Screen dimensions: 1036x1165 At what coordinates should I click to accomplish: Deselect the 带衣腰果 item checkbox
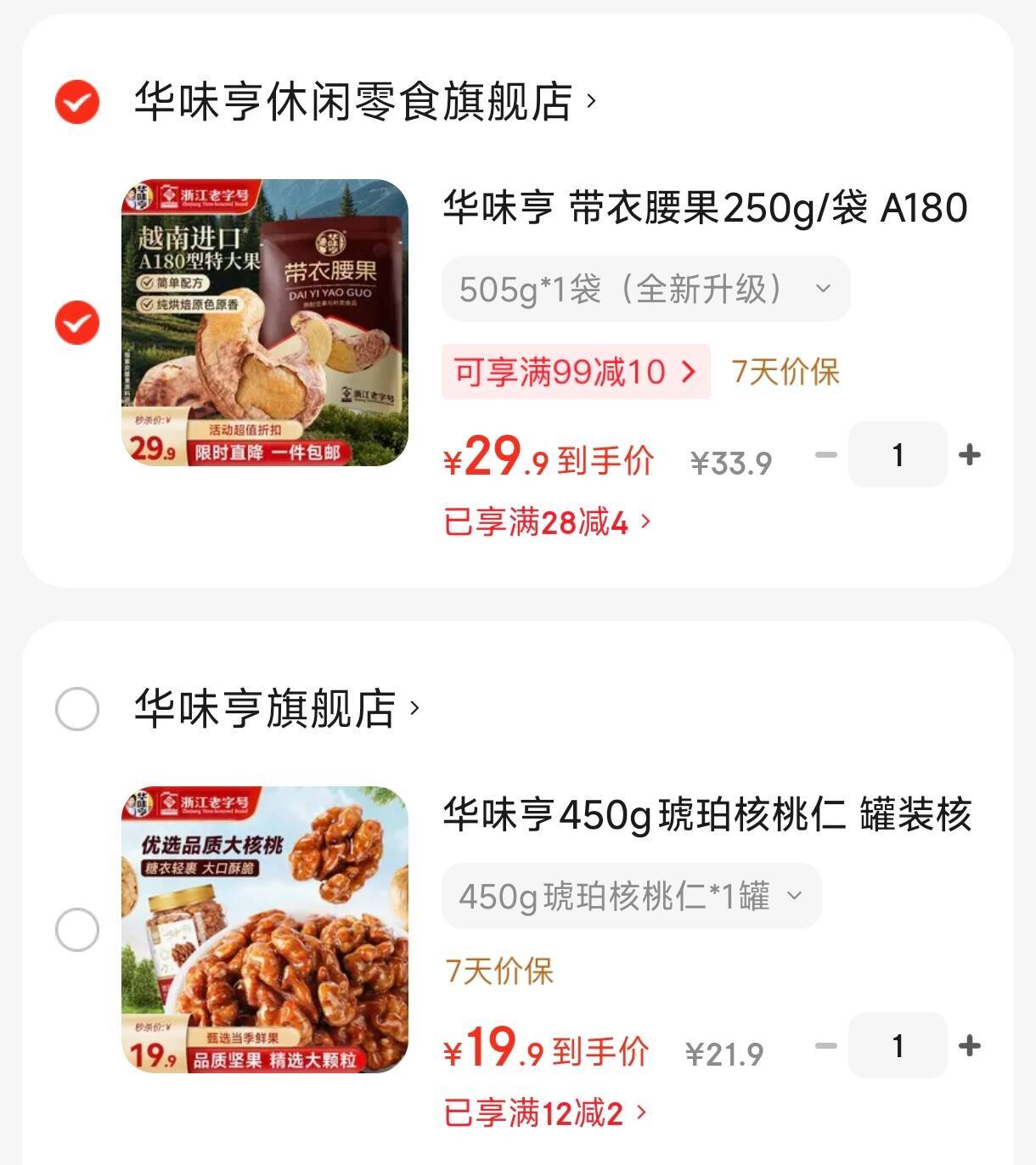(x=77, y=323)
